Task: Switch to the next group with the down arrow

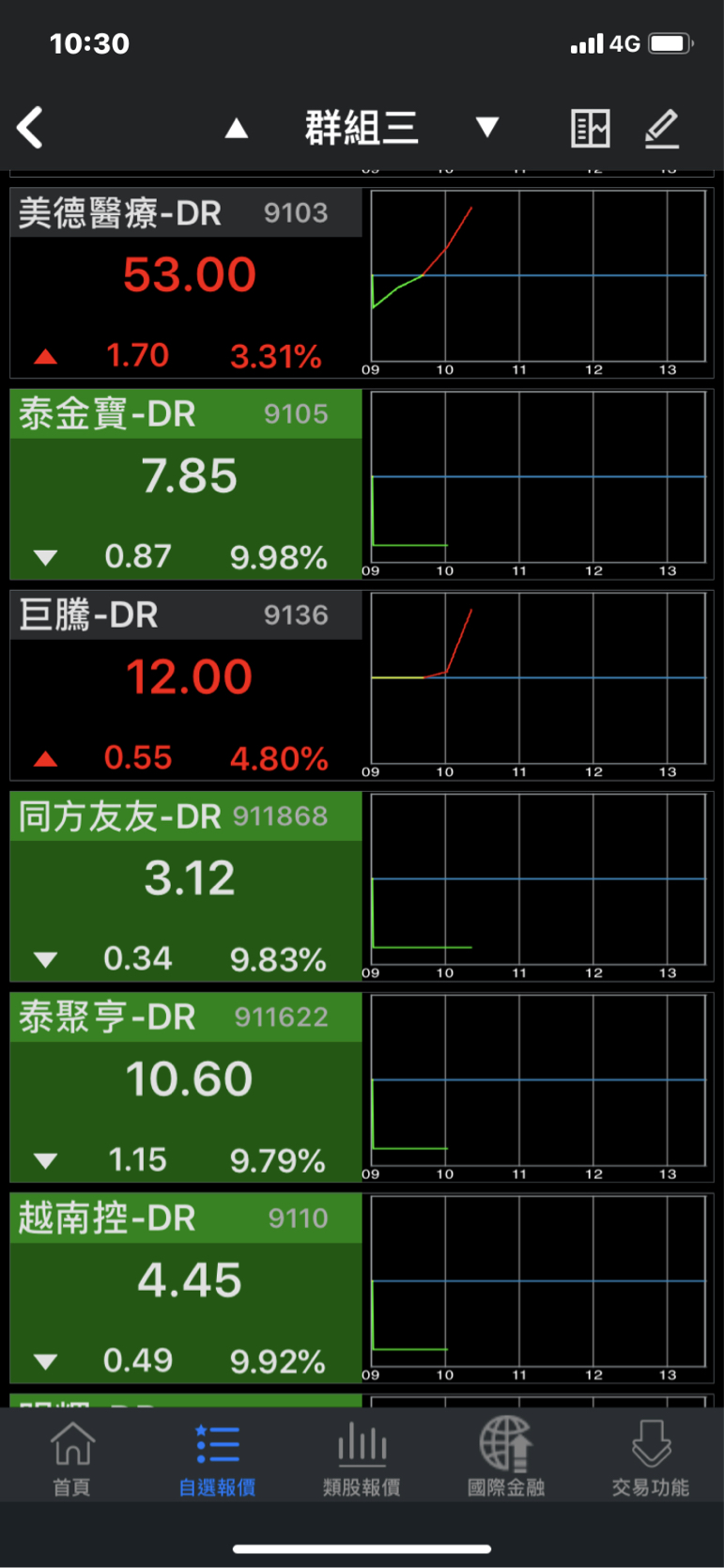Action: point(486,128)
